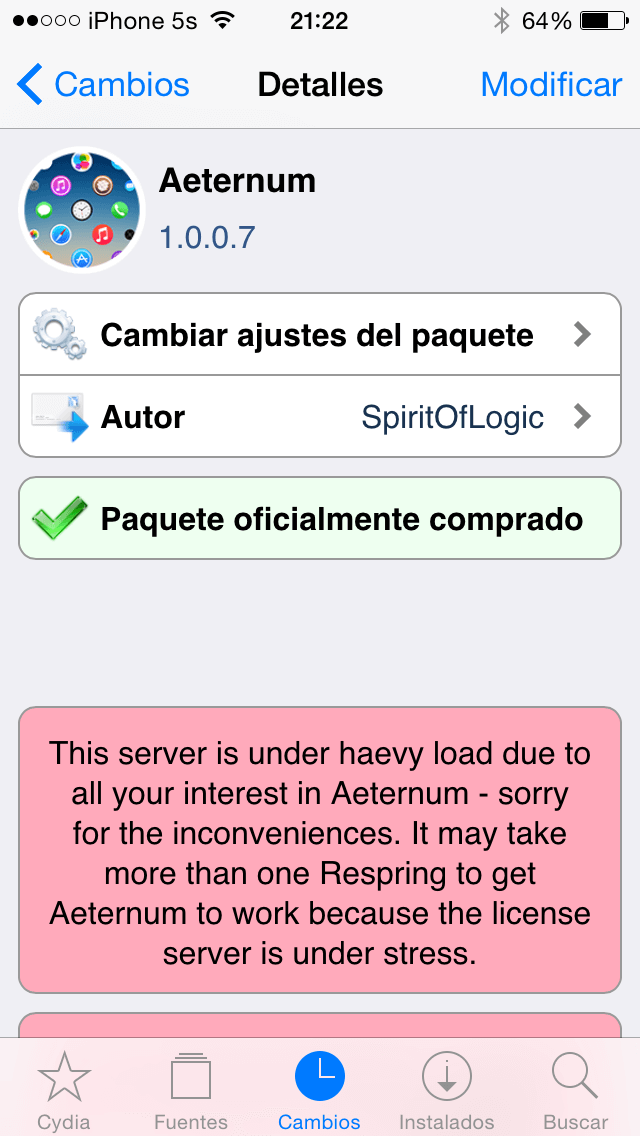This screenshot has width=640, height=1136.
Task: Go back to Cambios
Action: click(x=104, y=85)
